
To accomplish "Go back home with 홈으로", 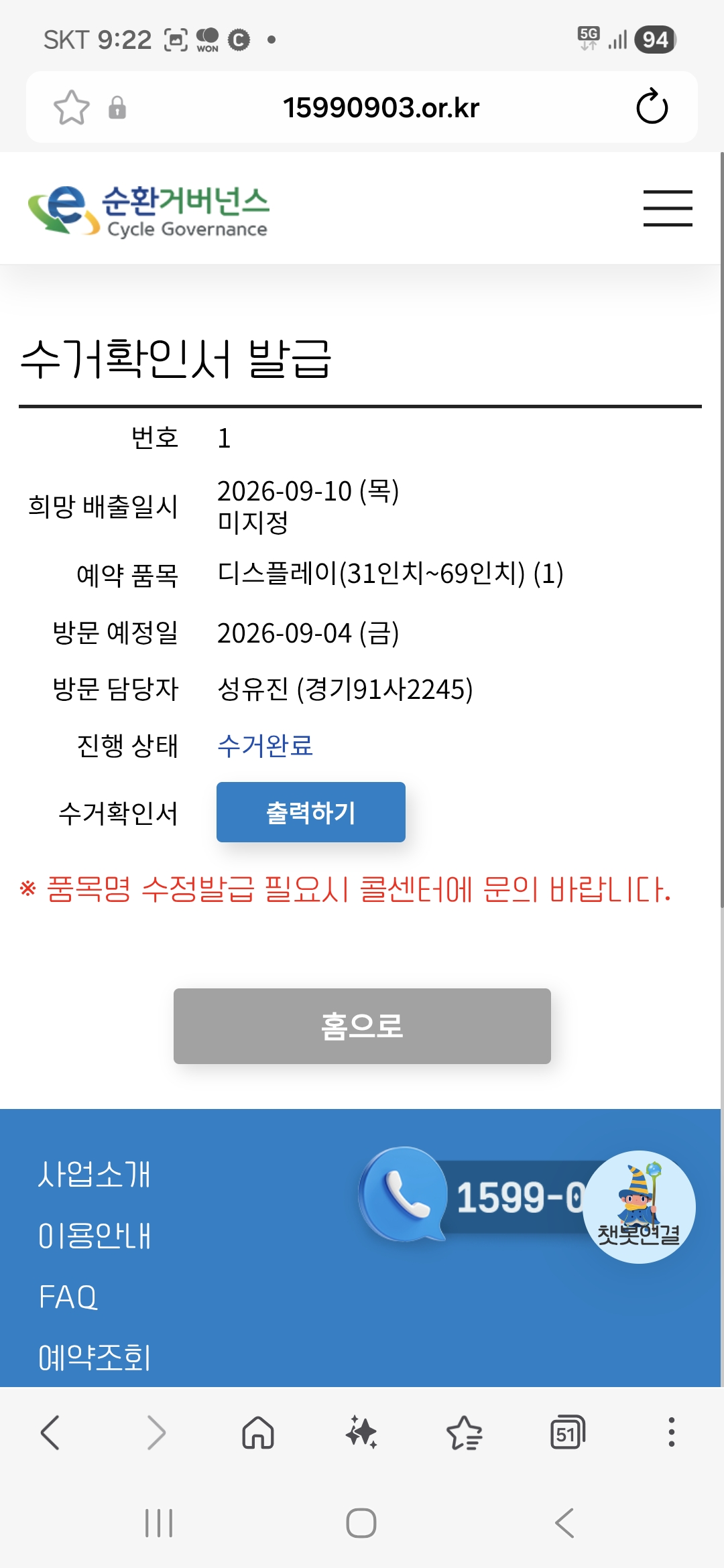I will tap(362, 1026).
